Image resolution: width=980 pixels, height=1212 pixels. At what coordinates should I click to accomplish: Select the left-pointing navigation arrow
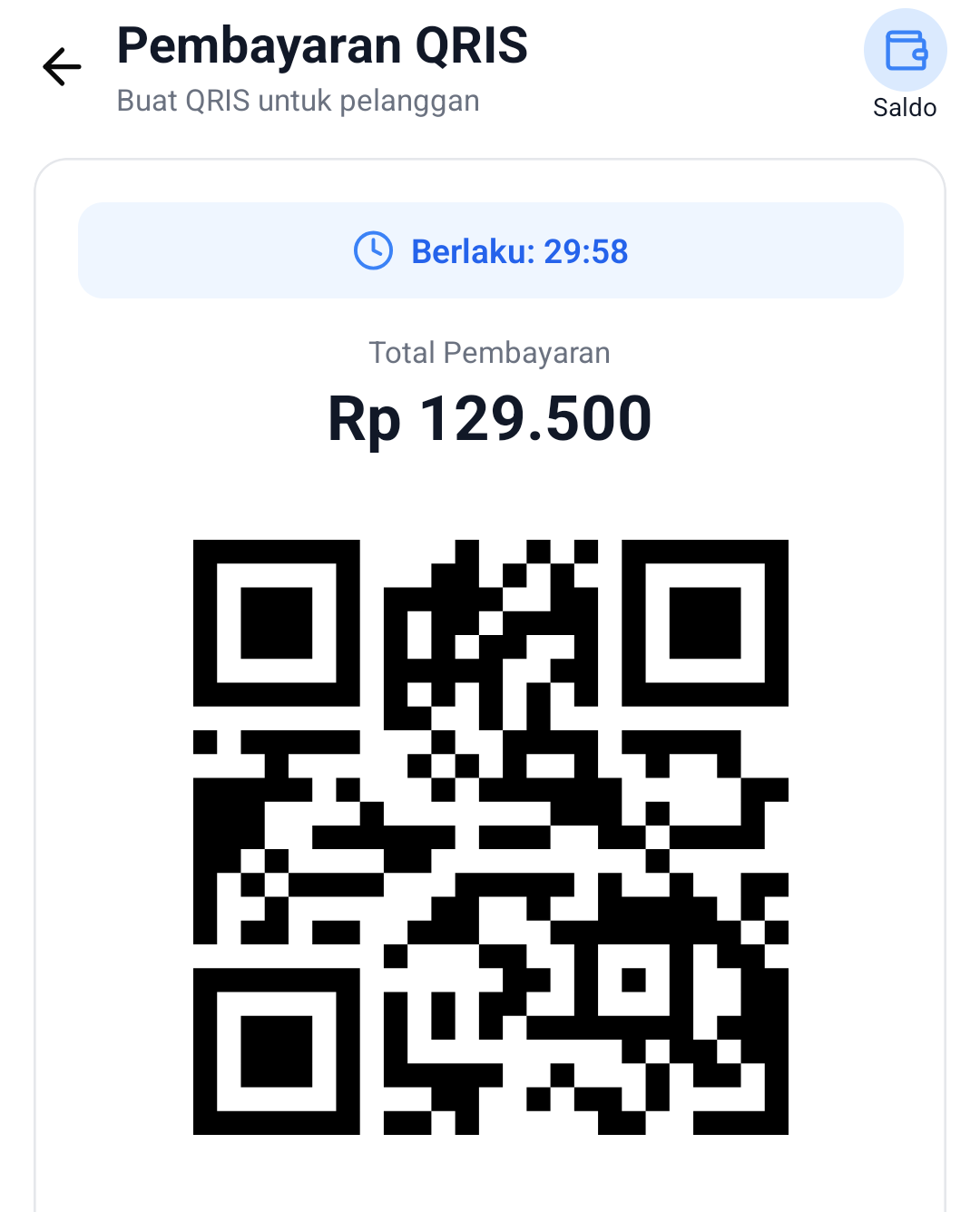pos(60,65)
